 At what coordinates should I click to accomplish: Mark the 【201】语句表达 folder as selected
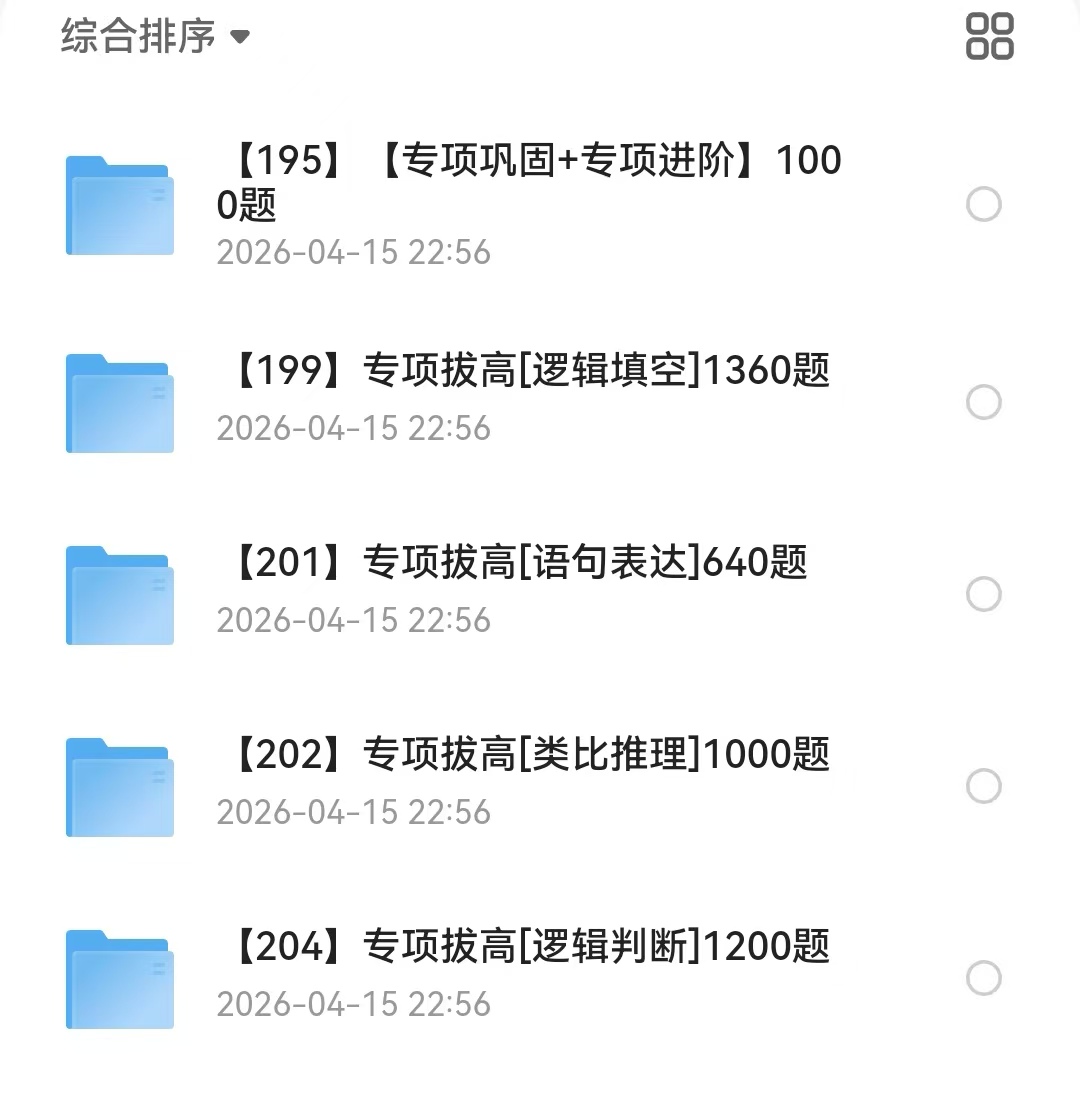click(x=983, y=594)
